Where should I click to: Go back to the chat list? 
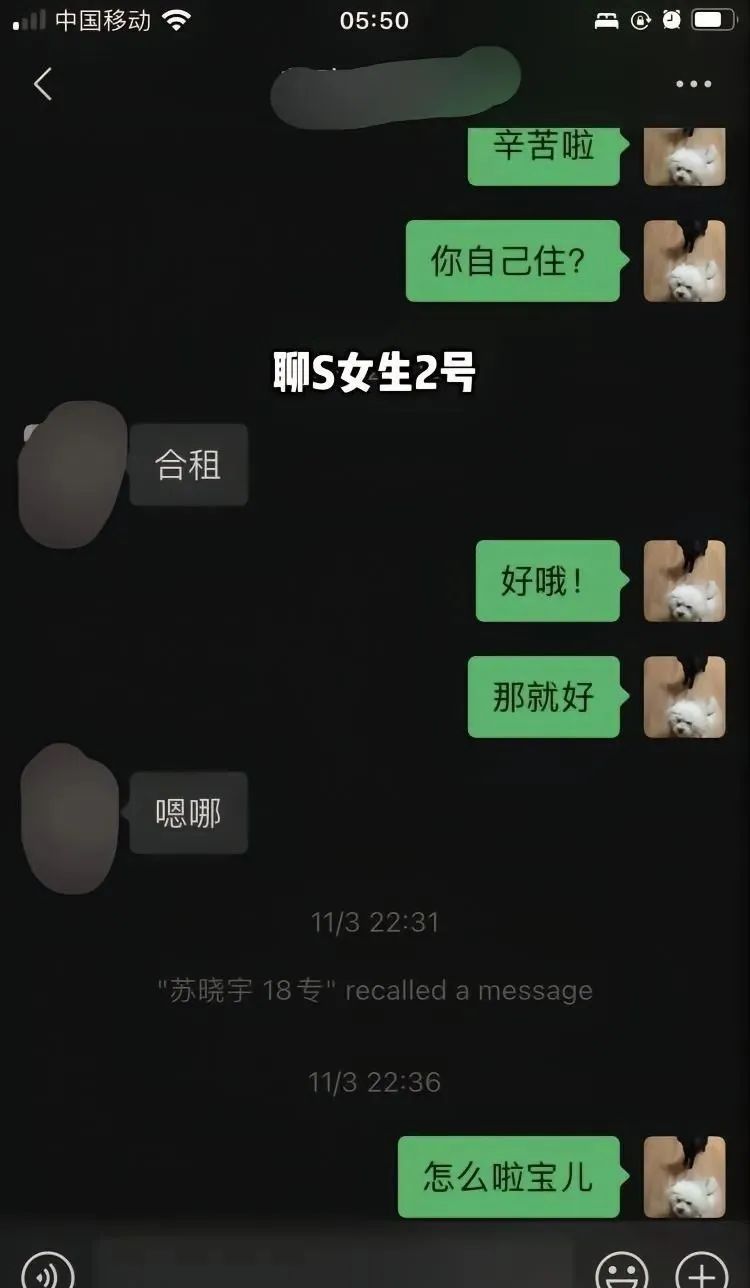pos(42,84)
